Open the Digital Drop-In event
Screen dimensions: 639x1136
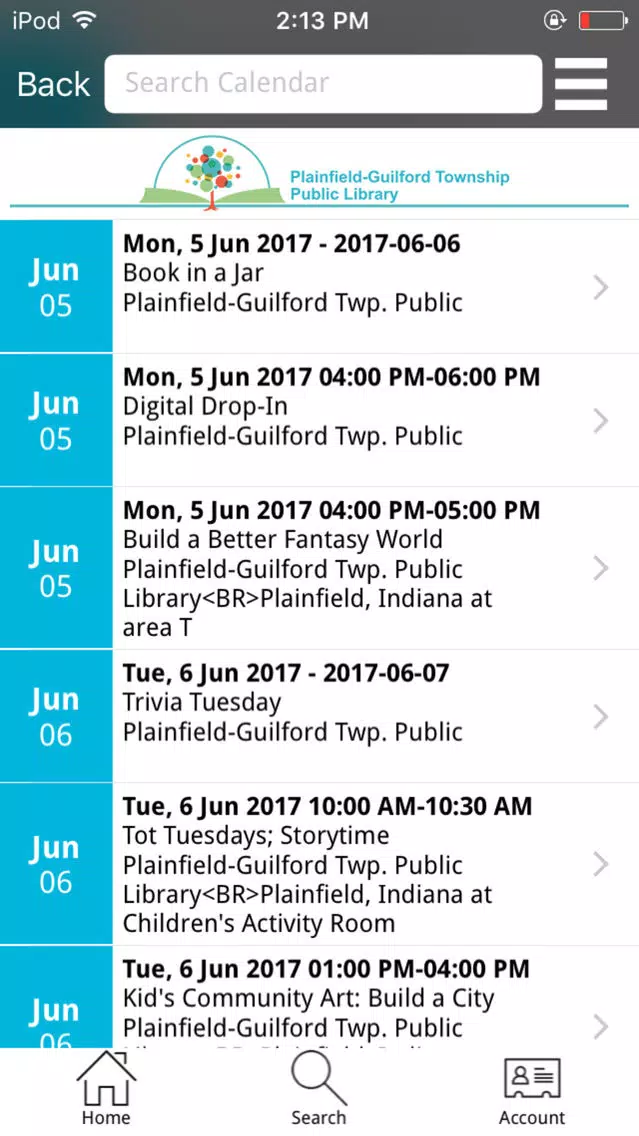tap(320, 420)
